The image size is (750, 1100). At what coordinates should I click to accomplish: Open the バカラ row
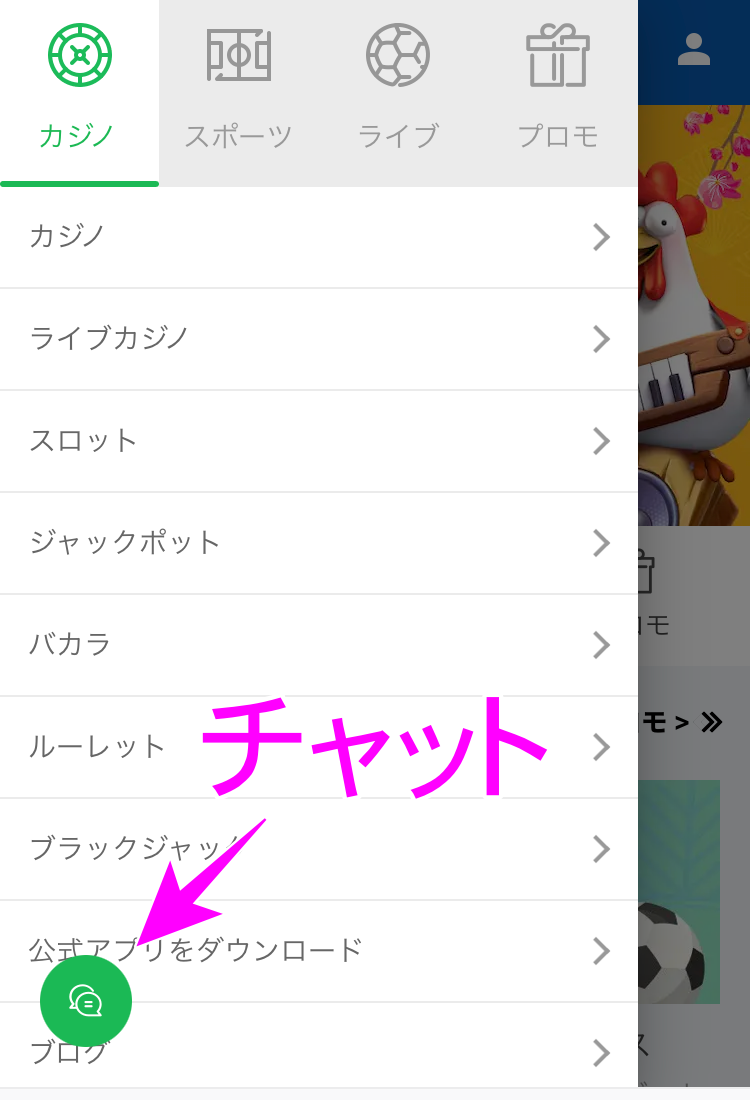pos(318,645)
